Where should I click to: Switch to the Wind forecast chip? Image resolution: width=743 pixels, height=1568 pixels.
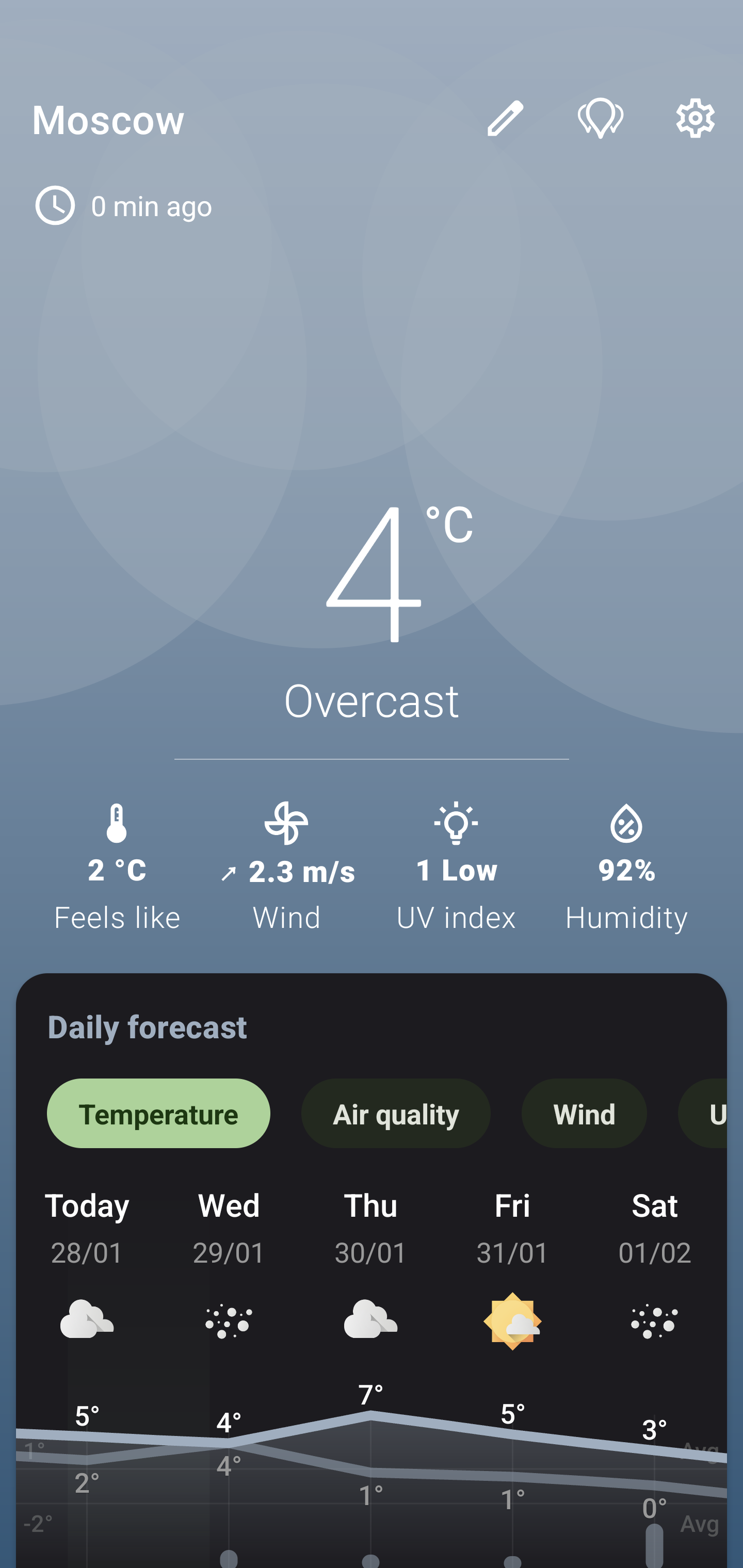click(584, 1113)
